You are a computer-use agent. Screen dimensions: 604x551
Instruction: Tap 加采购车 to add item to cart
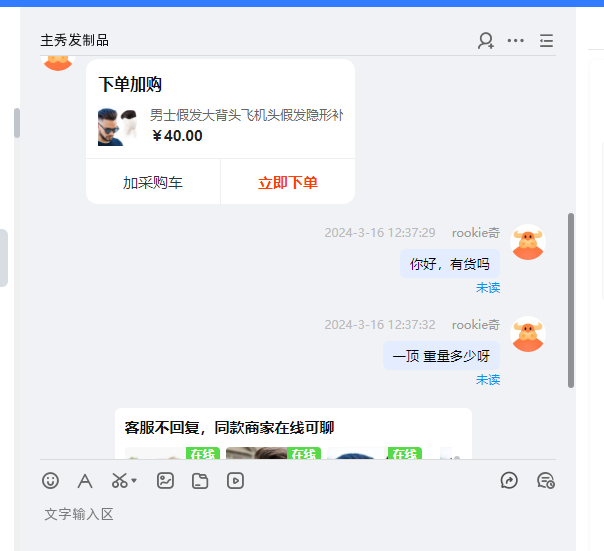click(x=153, y=183)
